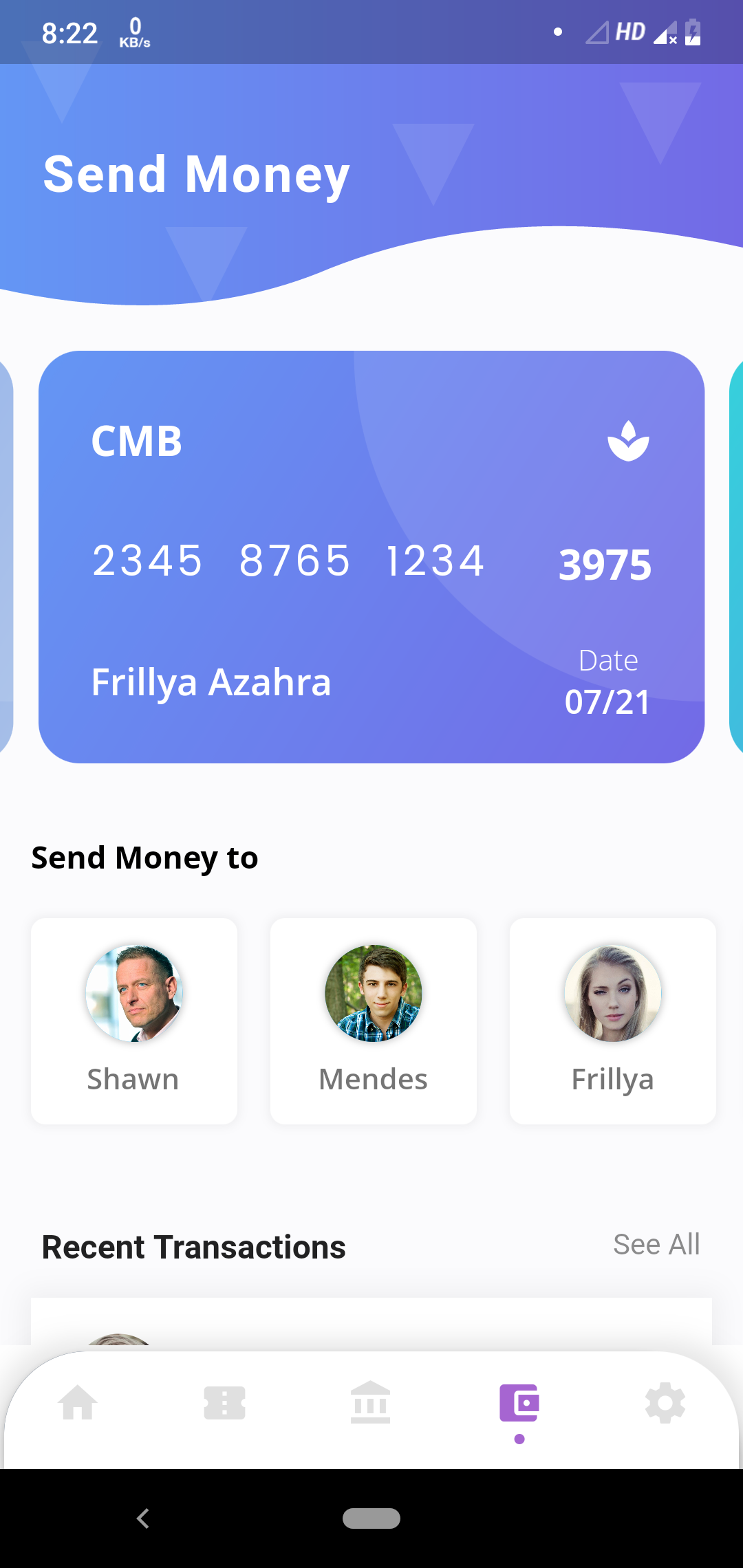Open the settings gear tab
Screen dimensions: 743x1568
[x=665, y=1403]
